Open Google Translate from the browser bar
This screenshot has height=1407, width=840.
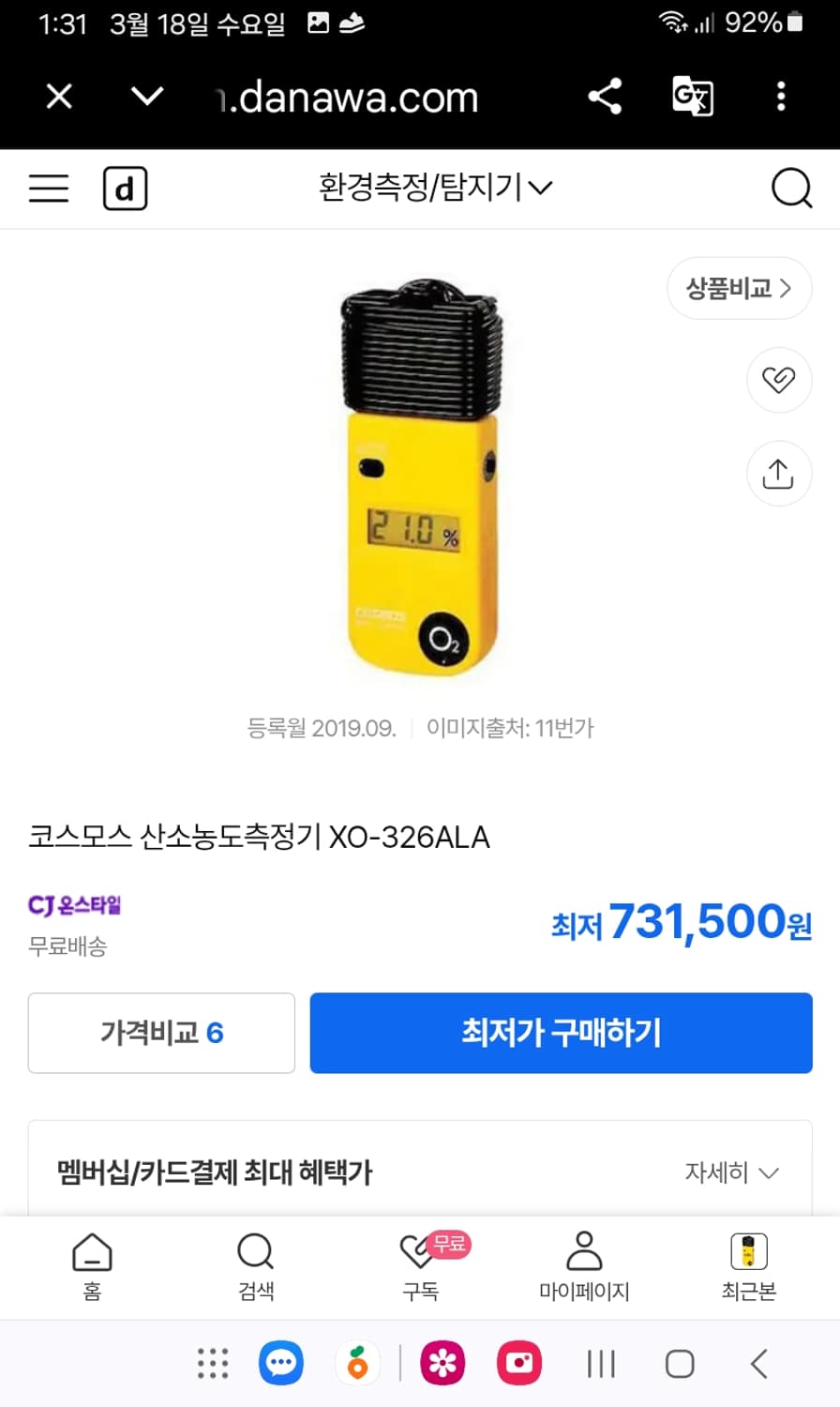(x=692, y=97)
